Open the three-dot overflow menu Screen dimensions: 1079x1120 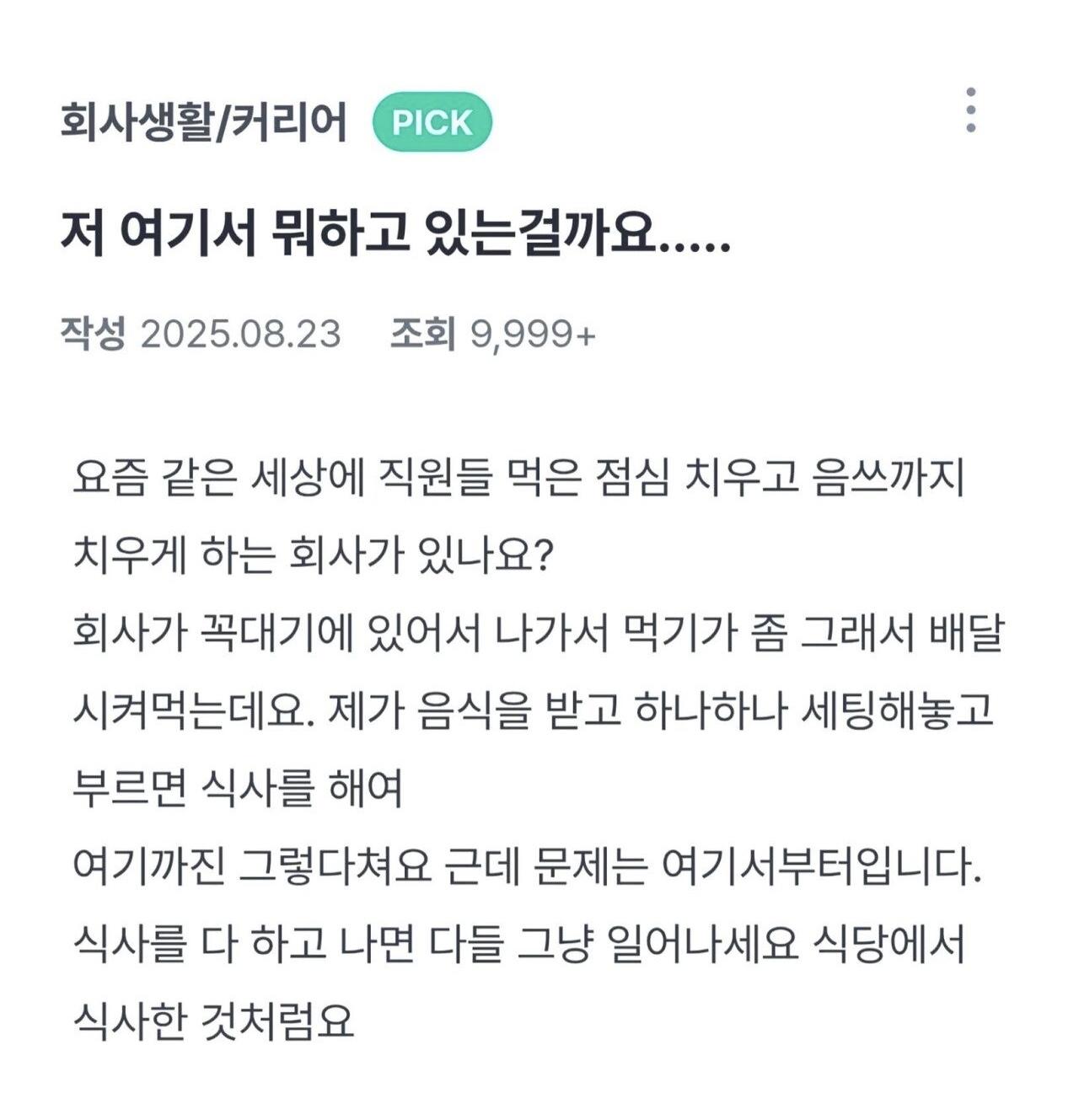tap(971, 110)
